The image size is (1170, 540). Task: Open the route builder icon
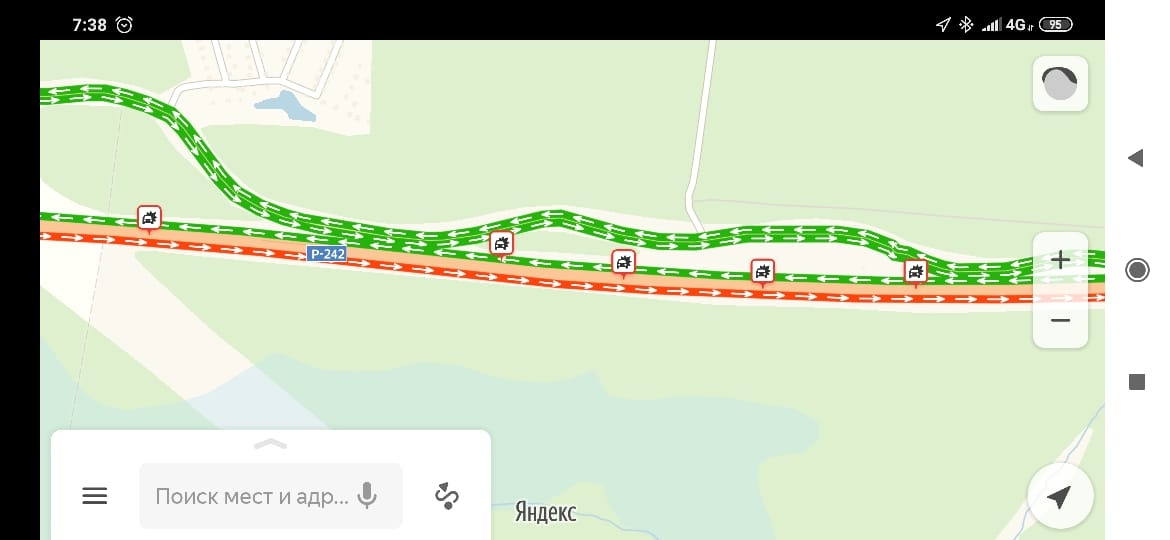pos(446,496)
